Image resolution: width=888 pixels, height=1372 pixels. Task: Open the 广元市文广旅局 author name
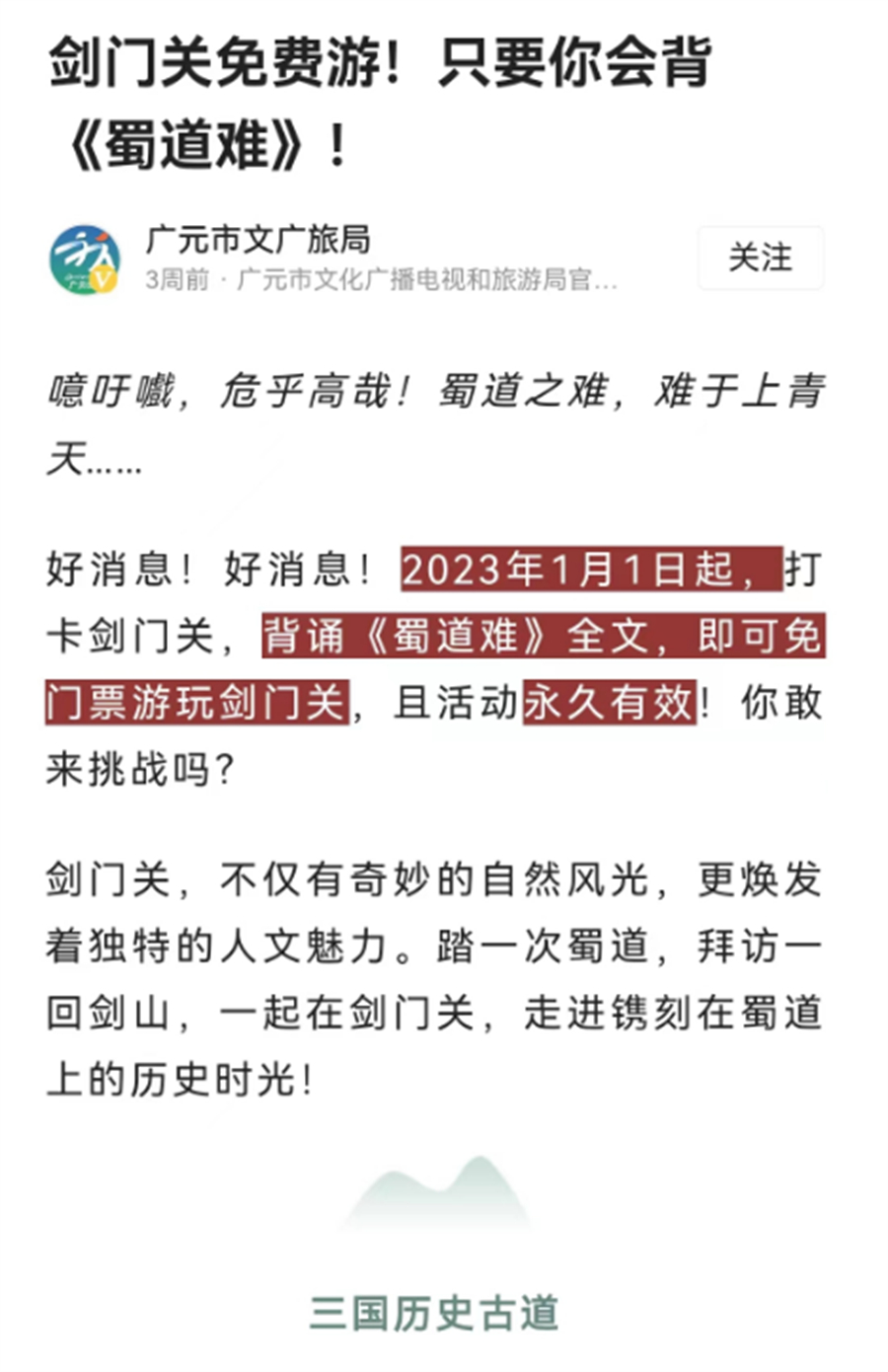(x=259, y=239)
